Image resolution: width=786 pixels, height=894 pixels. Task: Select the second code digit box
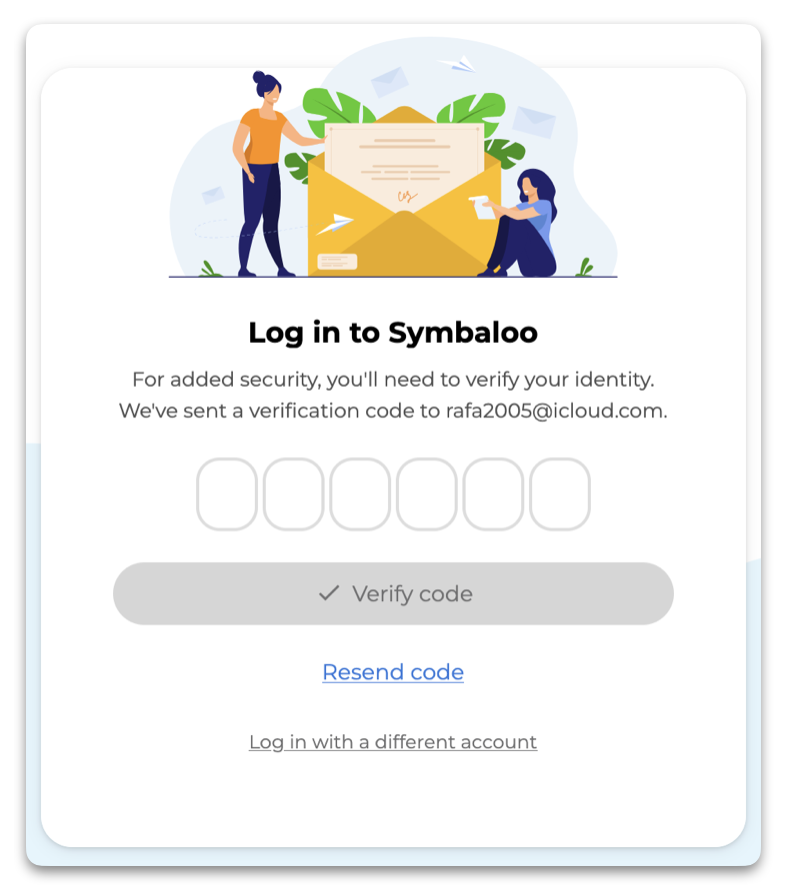(x=293, y=494)
